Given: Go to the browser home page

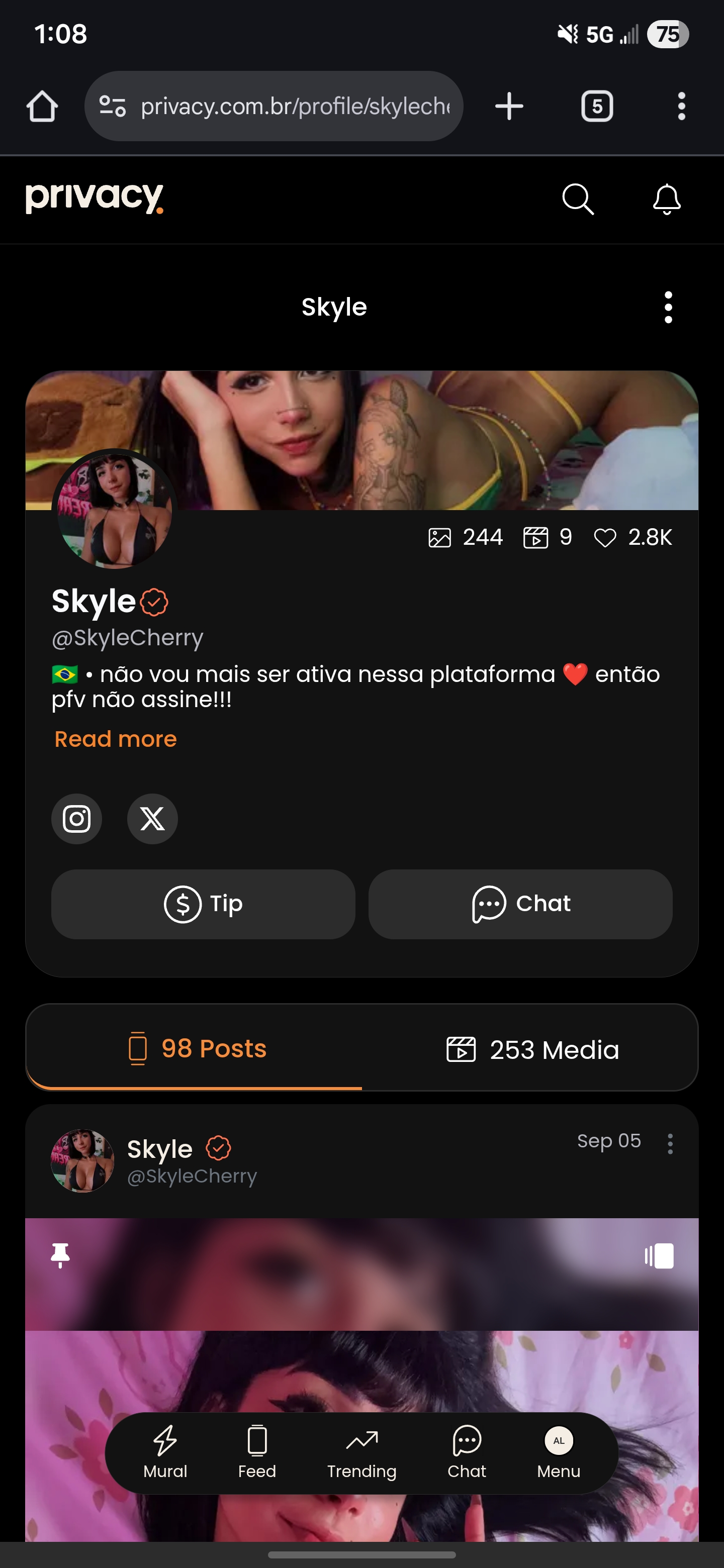Looking at the screenshot, I should (42, 107).
